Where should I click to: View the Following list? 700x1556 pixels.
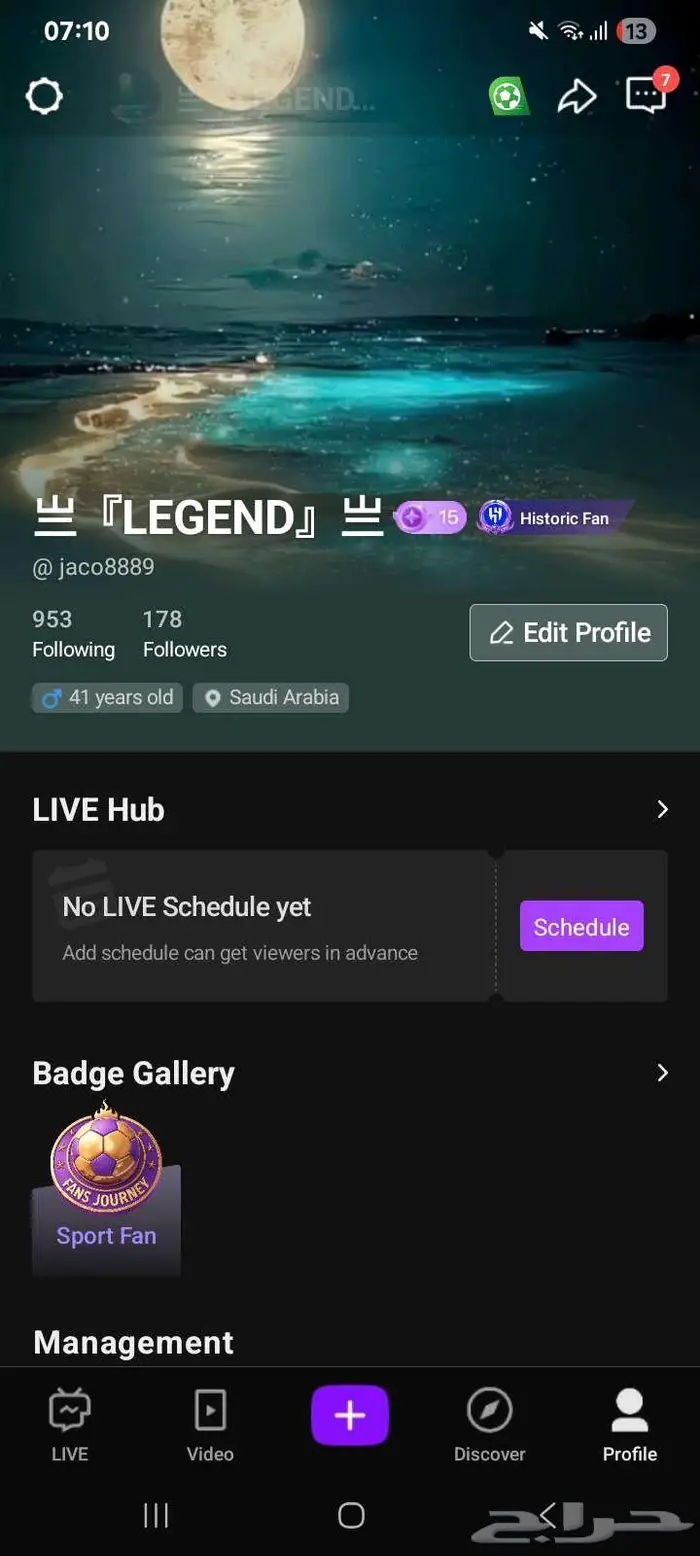73,634
